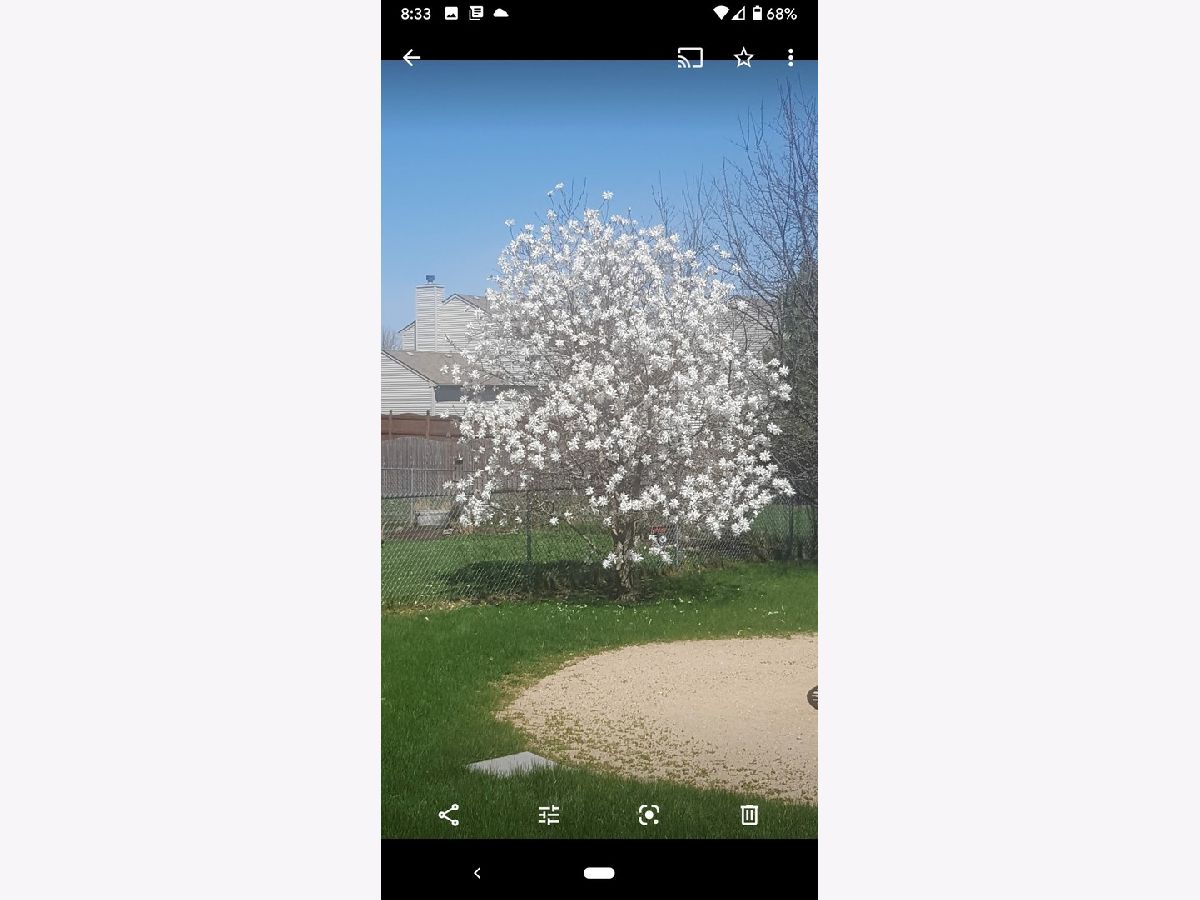This screenshot has width=1200, height=900.
Task: Go back using the top arrow
Action: (x=411, y=58)
